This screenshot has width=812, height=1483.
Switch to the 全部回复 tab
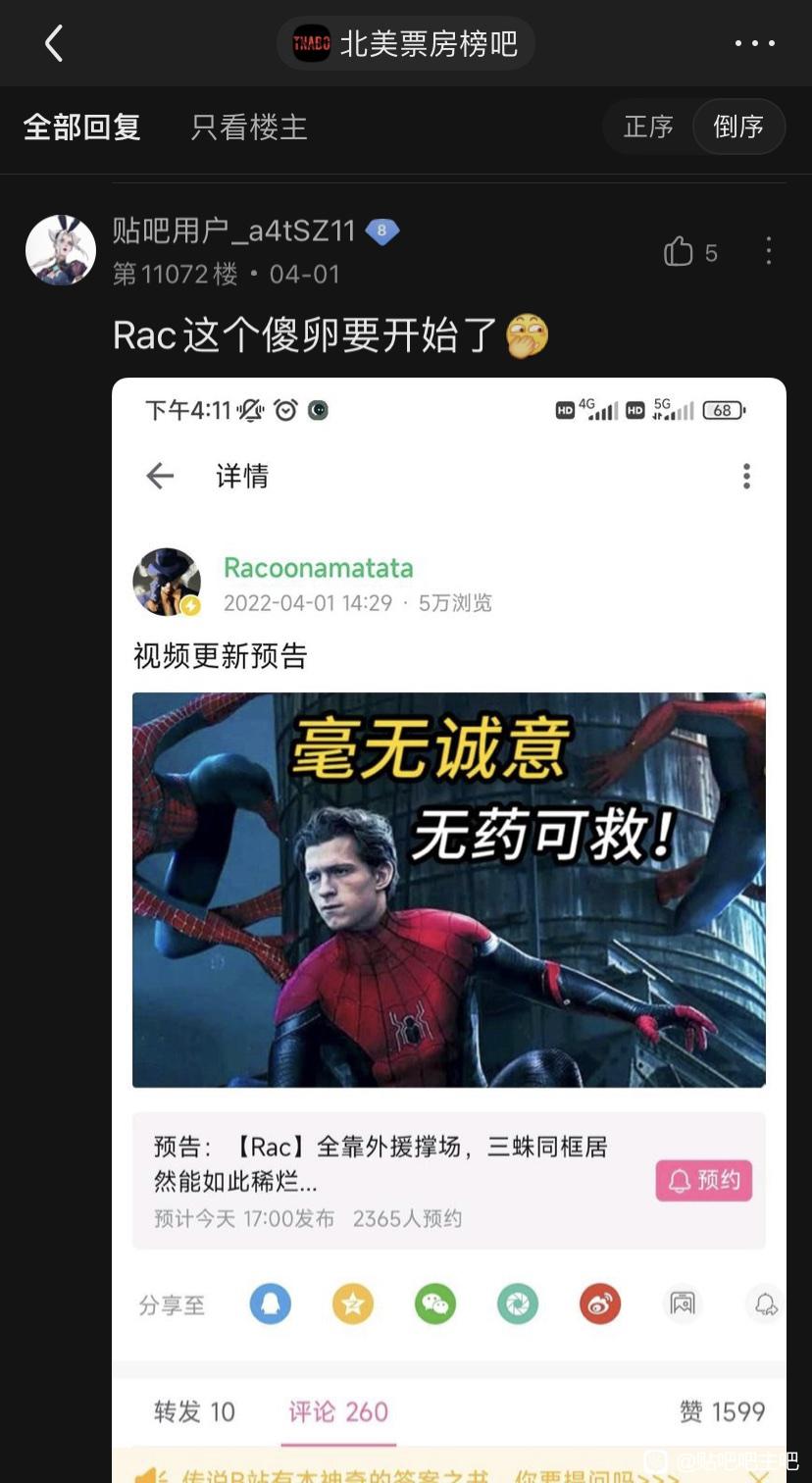(x=82, y=127)
